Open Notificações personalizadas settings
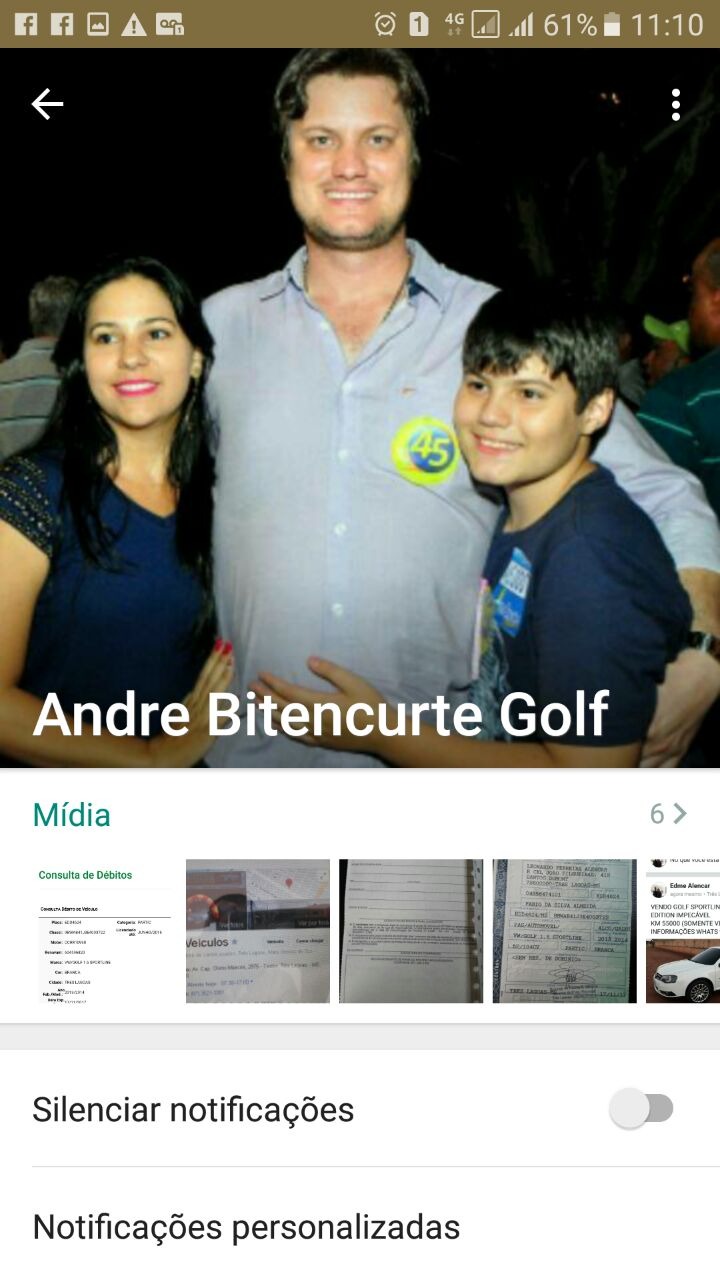720x1280 pixels. click(247, 1226)
